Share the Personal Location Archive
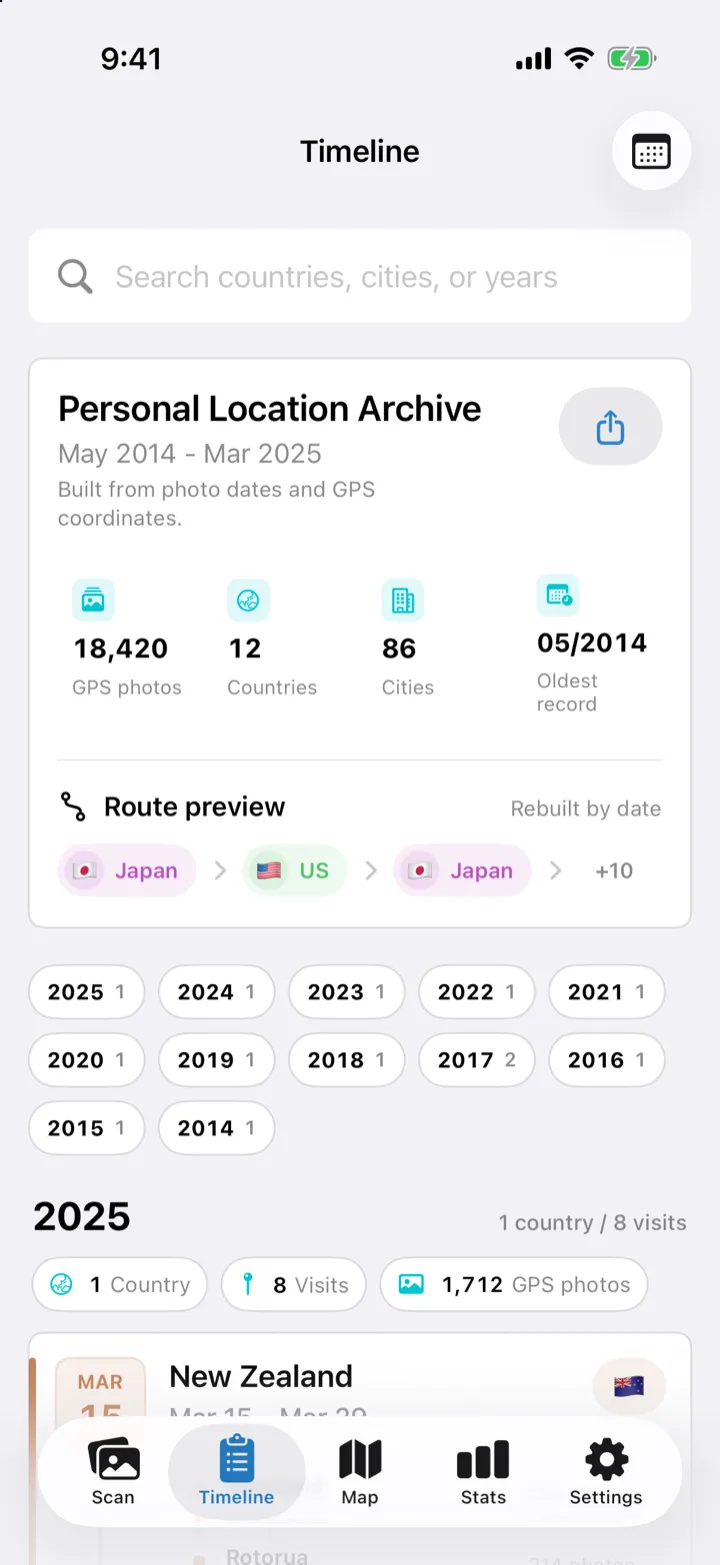720x1565 pixels. [x=610, y=427]
